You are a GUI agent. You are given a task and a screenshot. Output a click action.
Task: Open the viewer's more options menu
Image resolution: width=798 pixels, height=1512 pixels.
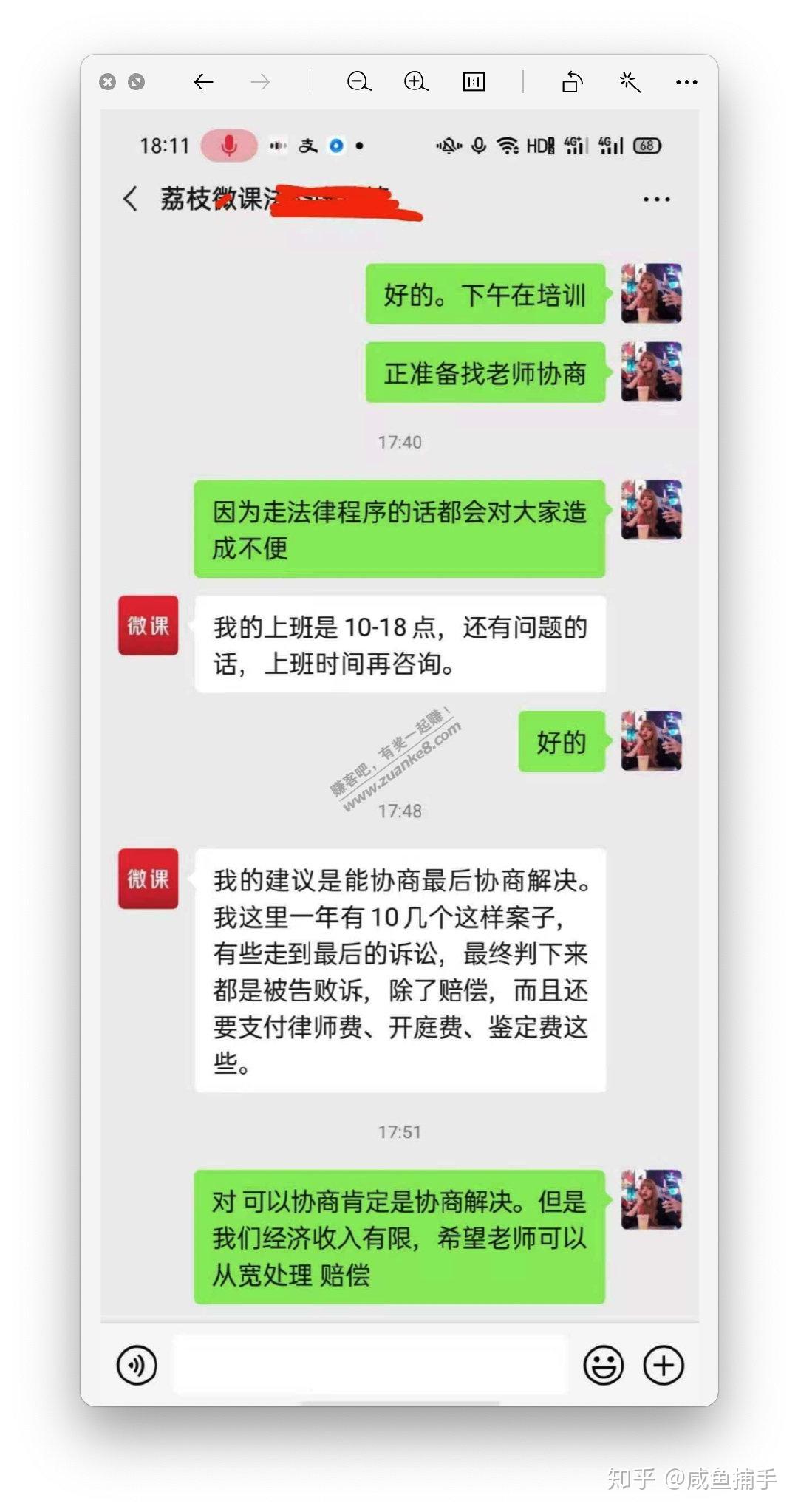pos(686,82)
